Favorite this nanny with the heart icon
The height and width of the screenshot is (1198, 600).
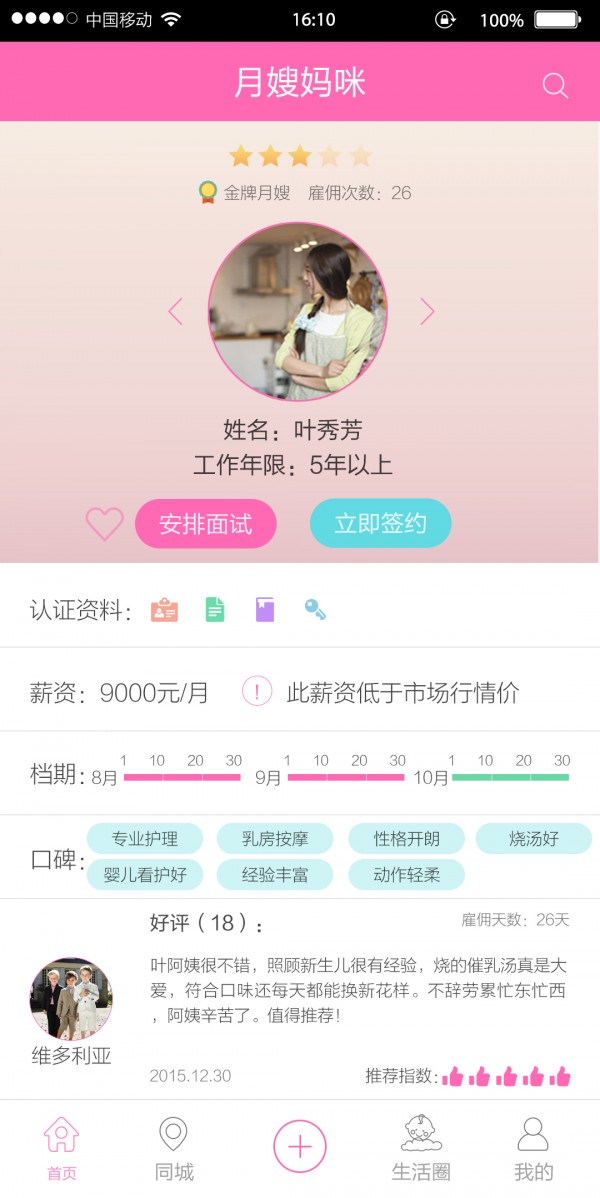tap(104, 524)
